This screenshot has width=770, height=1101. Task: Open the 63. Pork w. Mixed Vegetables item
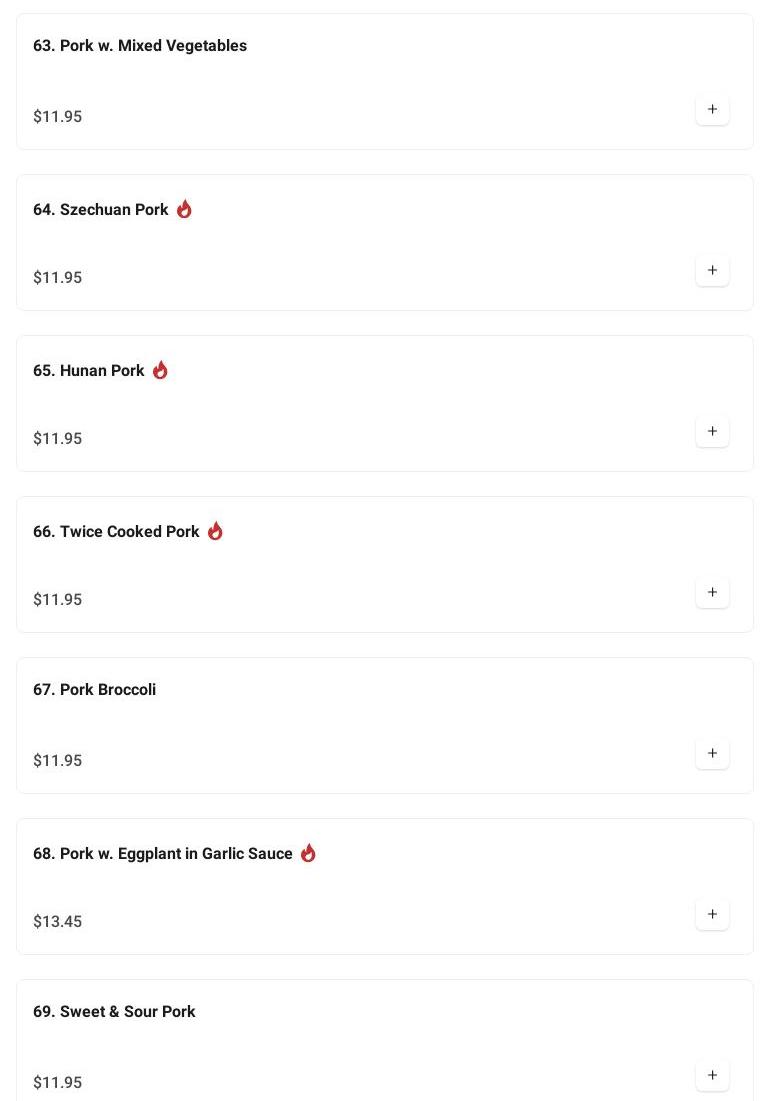140,46
